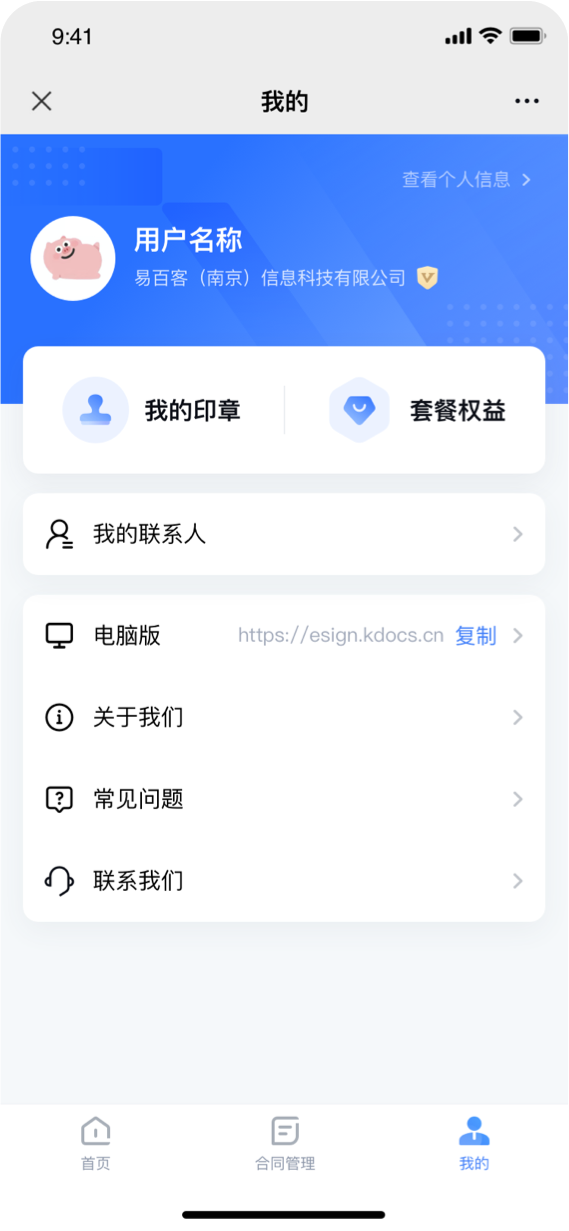Tap the pig profile avatar

73,258
